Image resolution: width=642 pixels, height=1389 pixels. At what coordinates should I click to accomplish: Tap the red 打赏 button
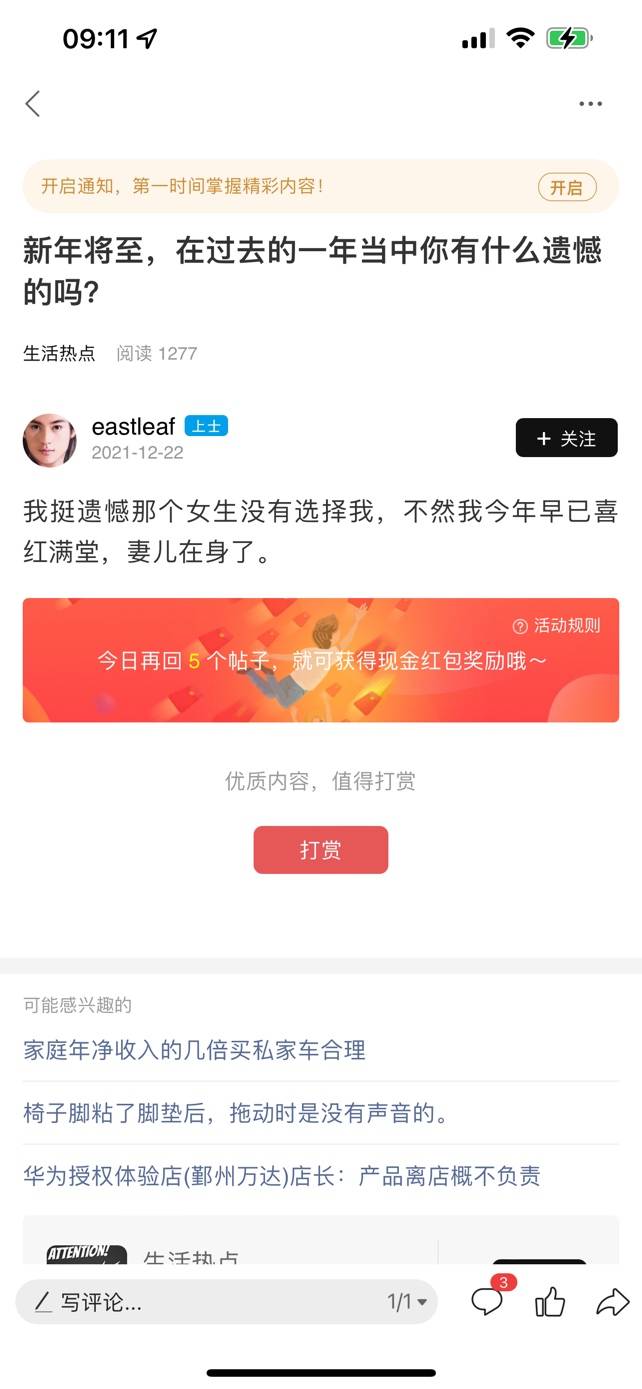click(x=320, y=850)
